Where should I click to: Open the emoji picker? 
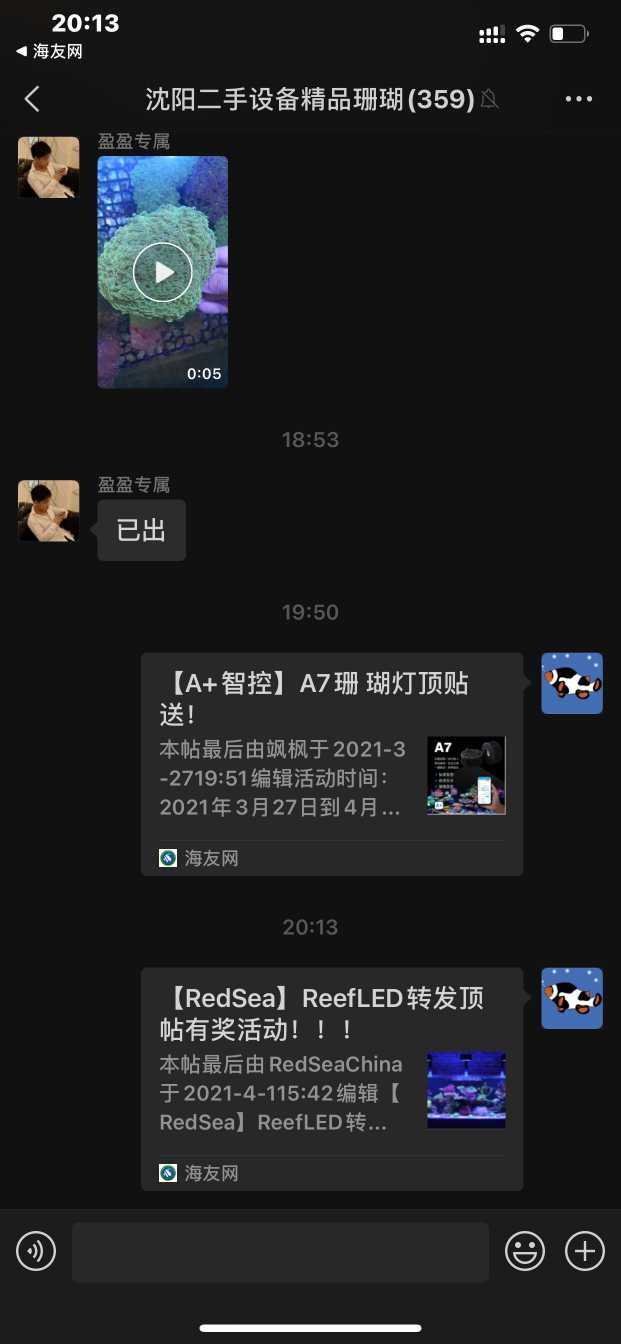pos(524,1251)
